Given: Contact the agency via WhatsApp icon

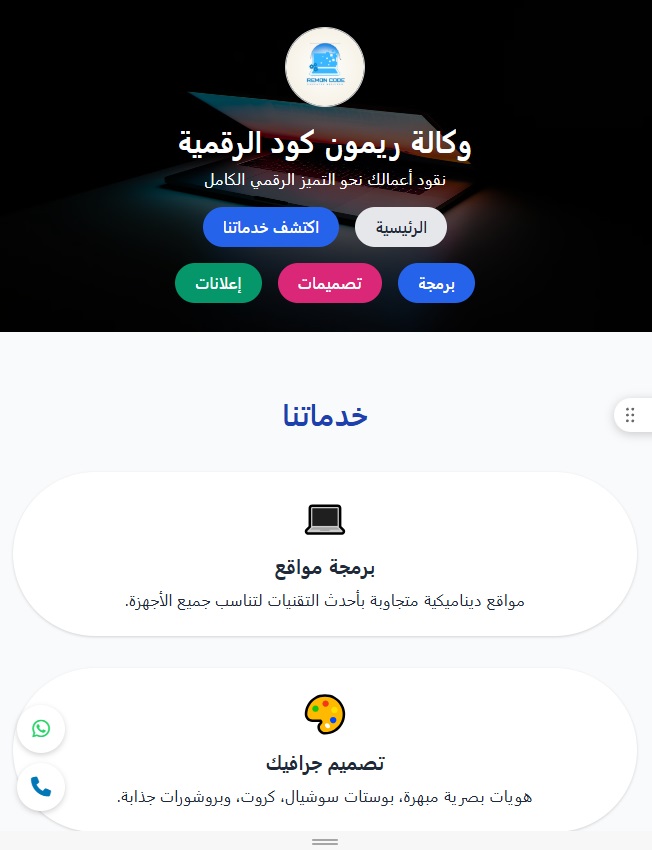Looking at the screenshot, I should tap(41, 729).
